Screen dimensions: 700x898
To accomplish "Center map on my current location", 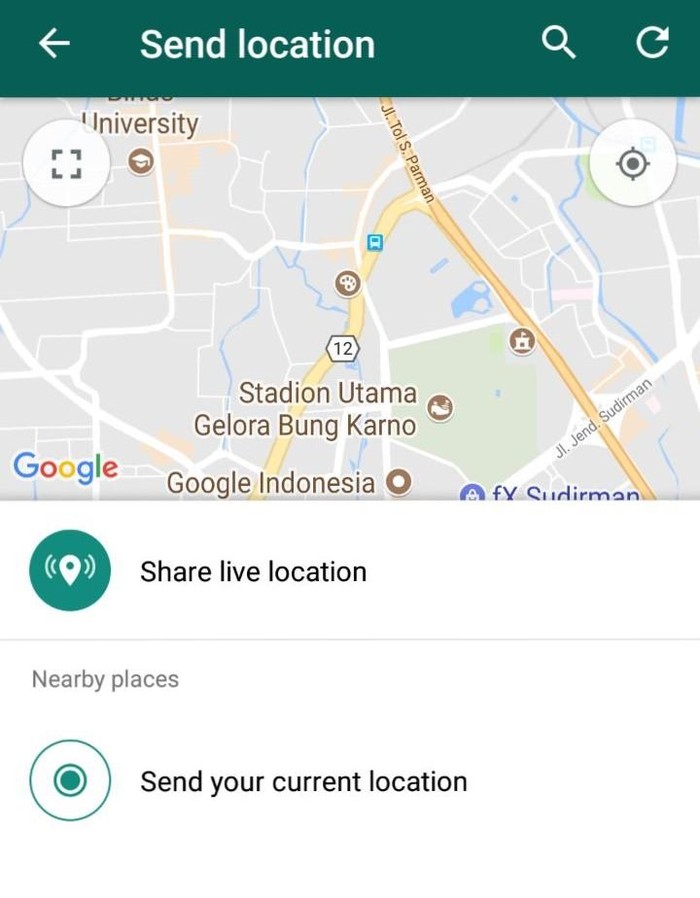I will tap(633, 163).
